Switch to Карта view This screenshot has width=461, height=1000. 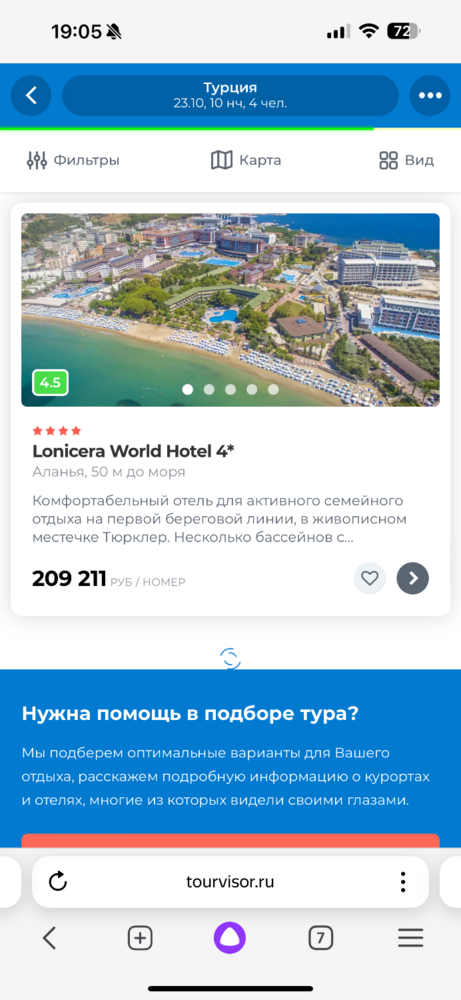(x=245, y=160)
